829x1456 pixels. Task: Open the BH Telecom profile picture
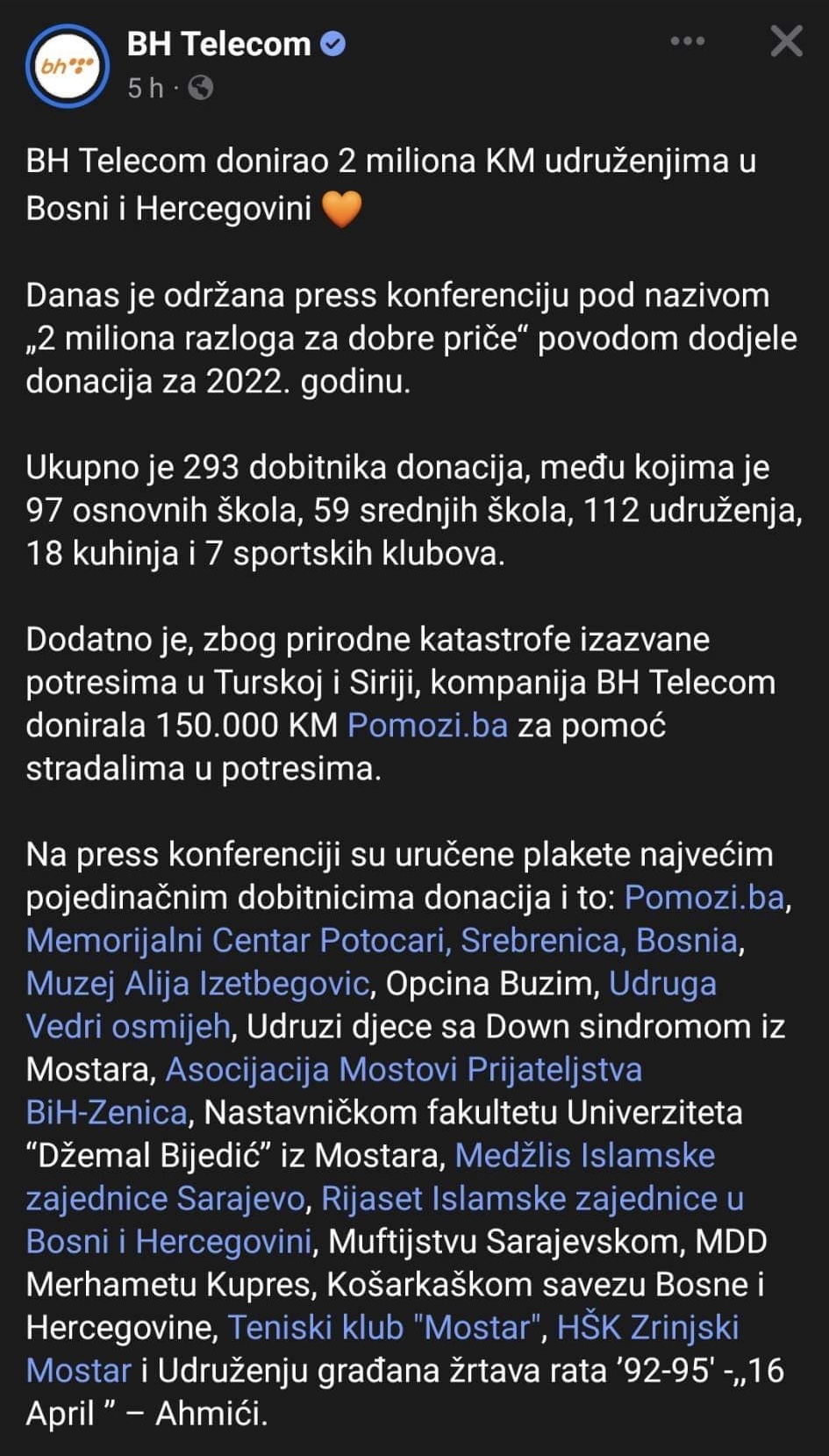click(68, 66)
